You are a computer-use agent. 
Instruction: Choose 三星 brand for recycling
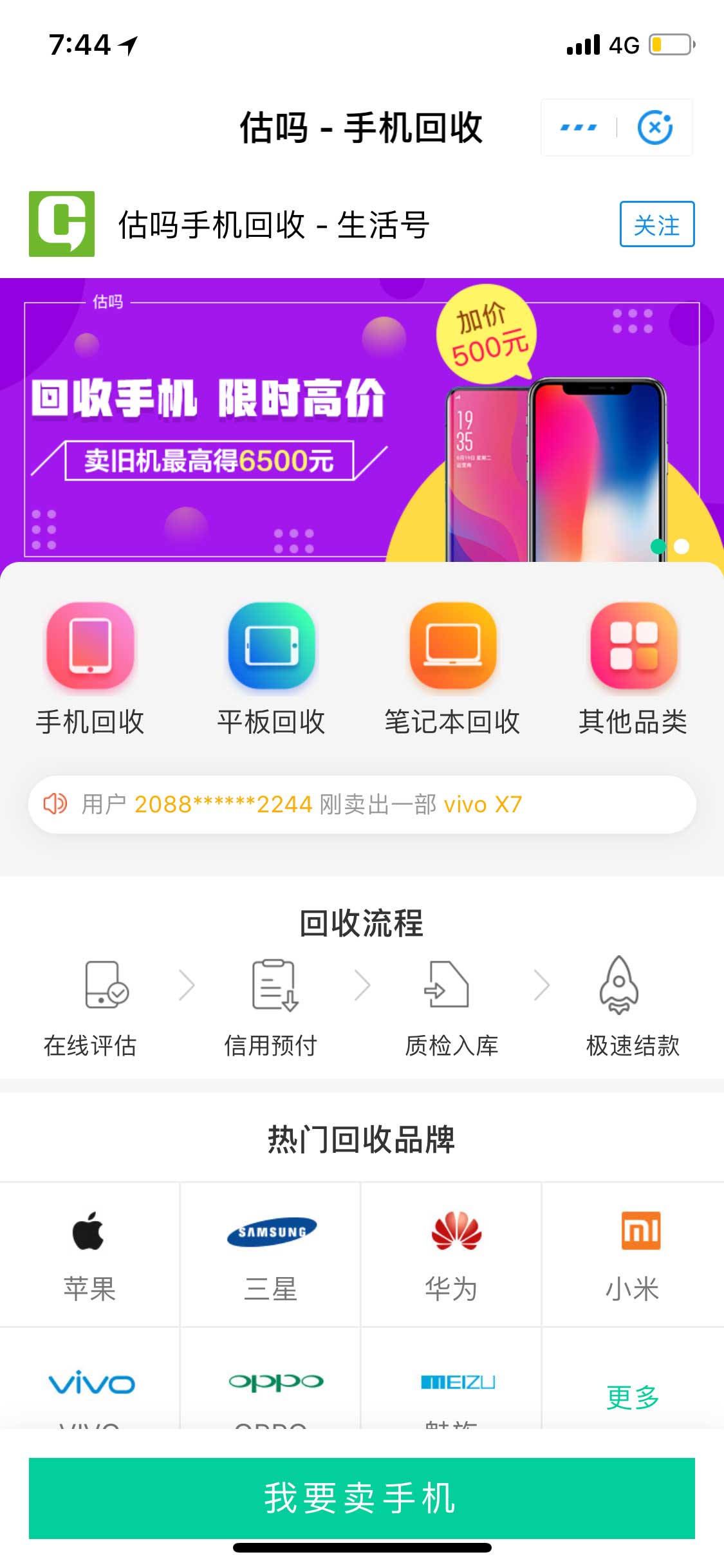pyautogui.click(x=271, y=1254)
